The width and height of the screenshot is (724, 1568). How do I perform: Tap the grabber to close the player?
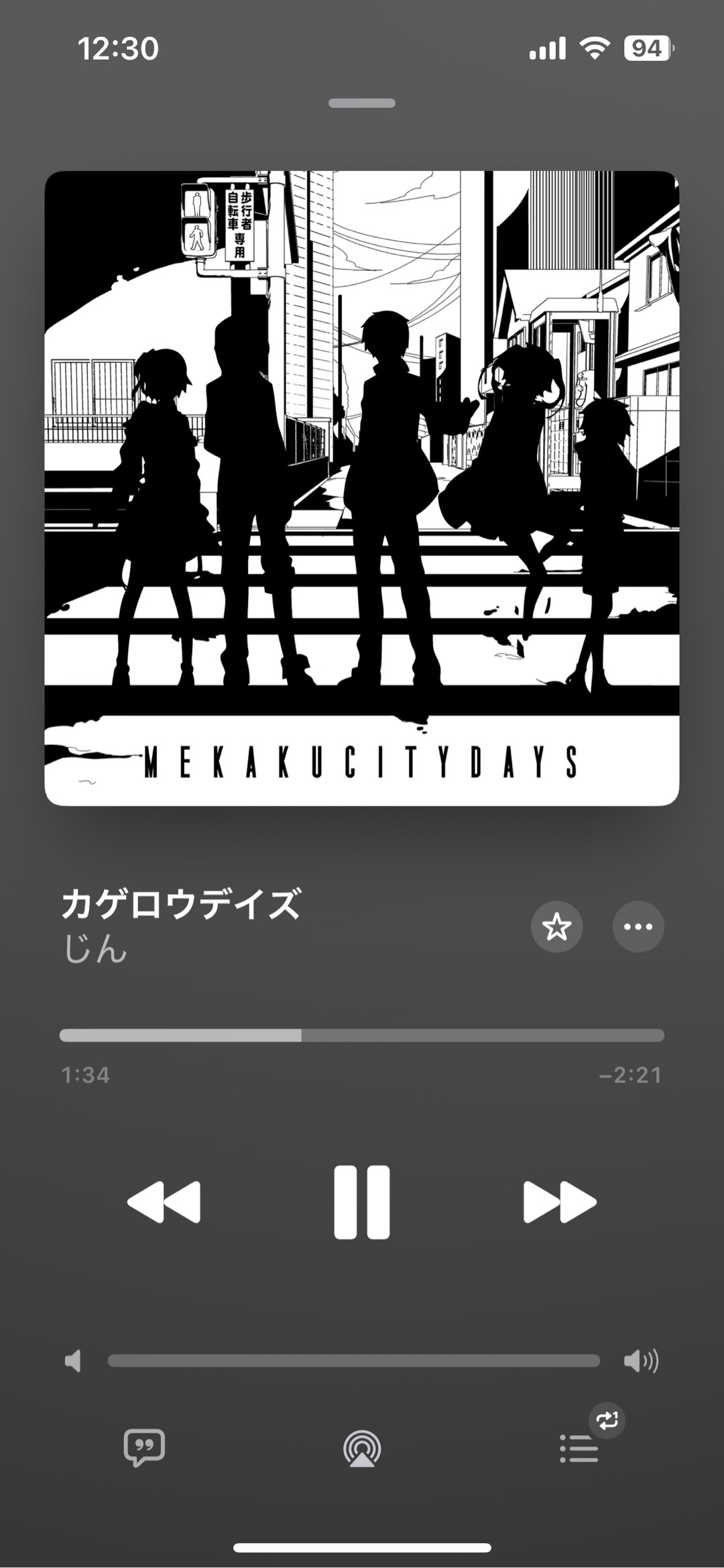pos(362,103)
